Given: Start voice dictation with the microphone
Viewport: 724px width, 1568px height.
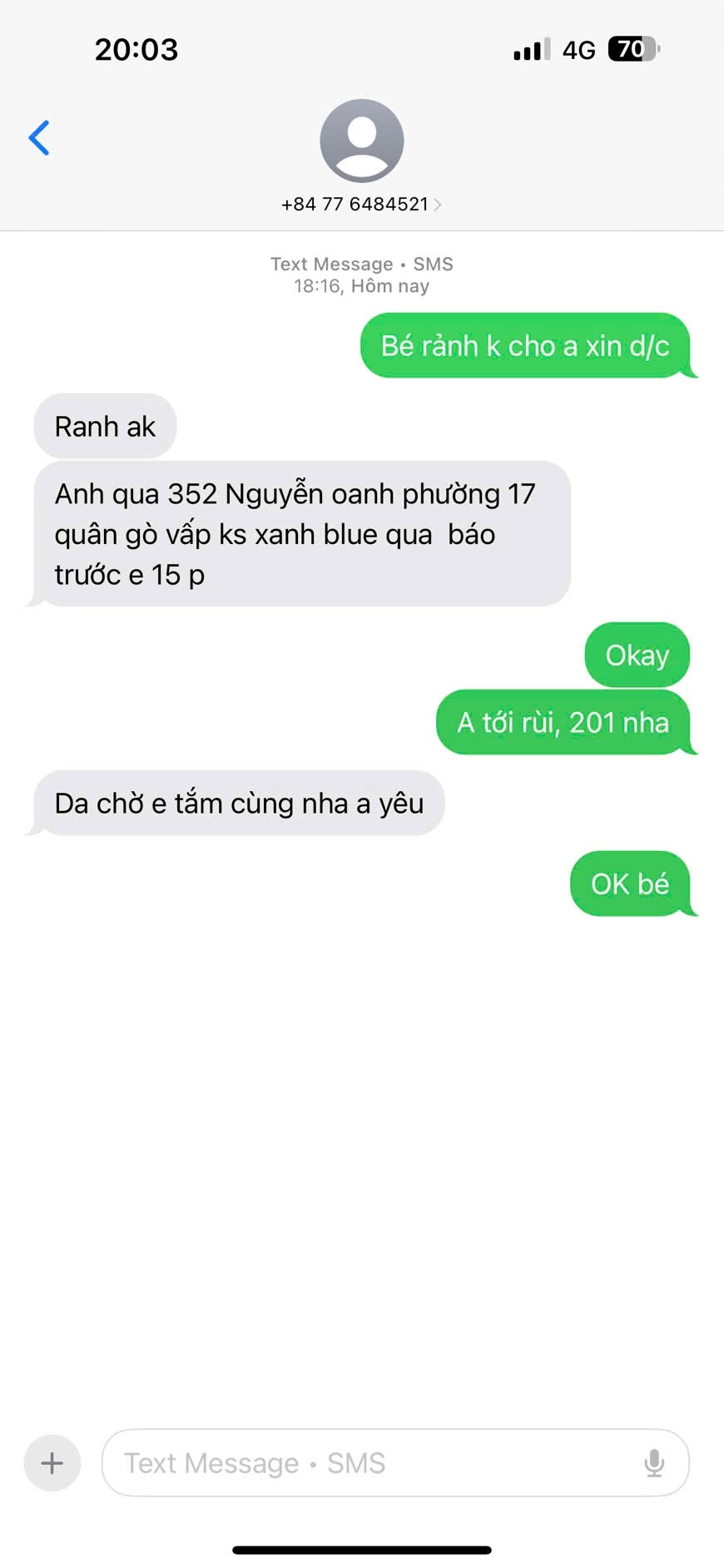Looking at the screenshot, I should click(654, 1463).
